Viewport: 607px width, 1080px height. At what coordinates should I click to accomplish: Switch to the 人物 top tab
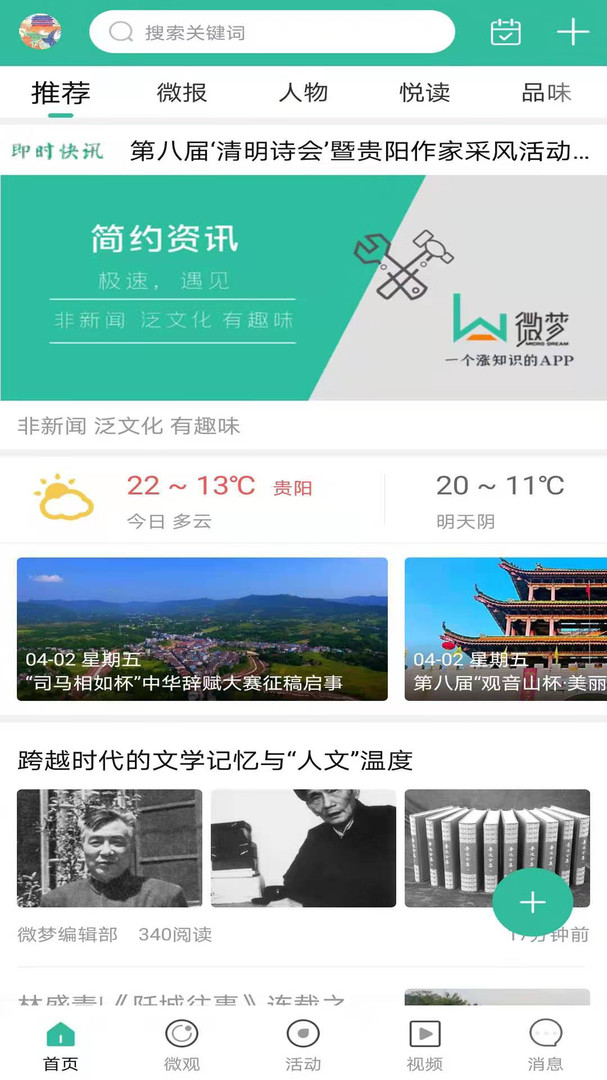(x=303, y=93)
